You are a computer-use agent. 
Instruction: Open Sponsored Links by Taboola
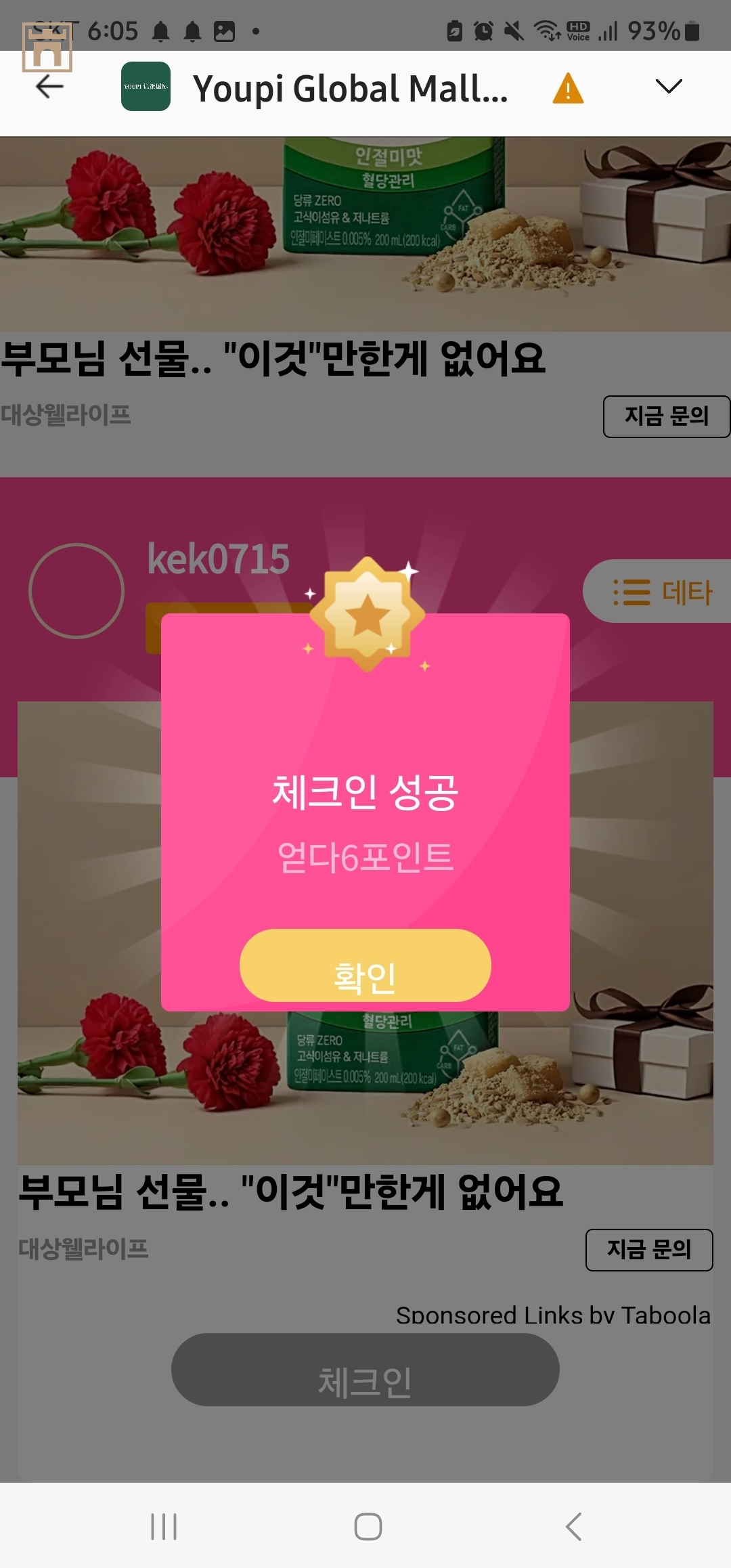point(552,1315)
